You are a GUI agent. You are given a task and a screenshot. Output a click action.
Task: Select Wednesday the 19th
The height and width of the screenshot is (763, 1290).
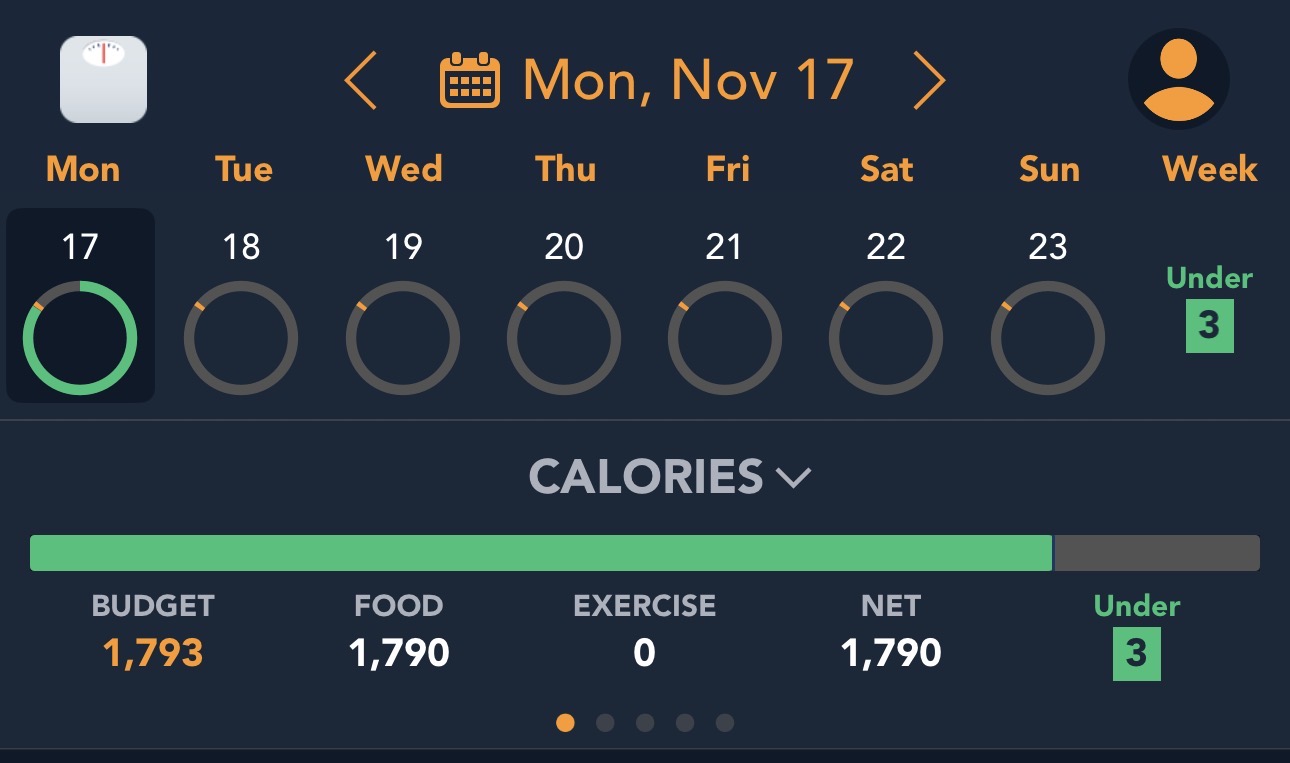tap(403, 306)
